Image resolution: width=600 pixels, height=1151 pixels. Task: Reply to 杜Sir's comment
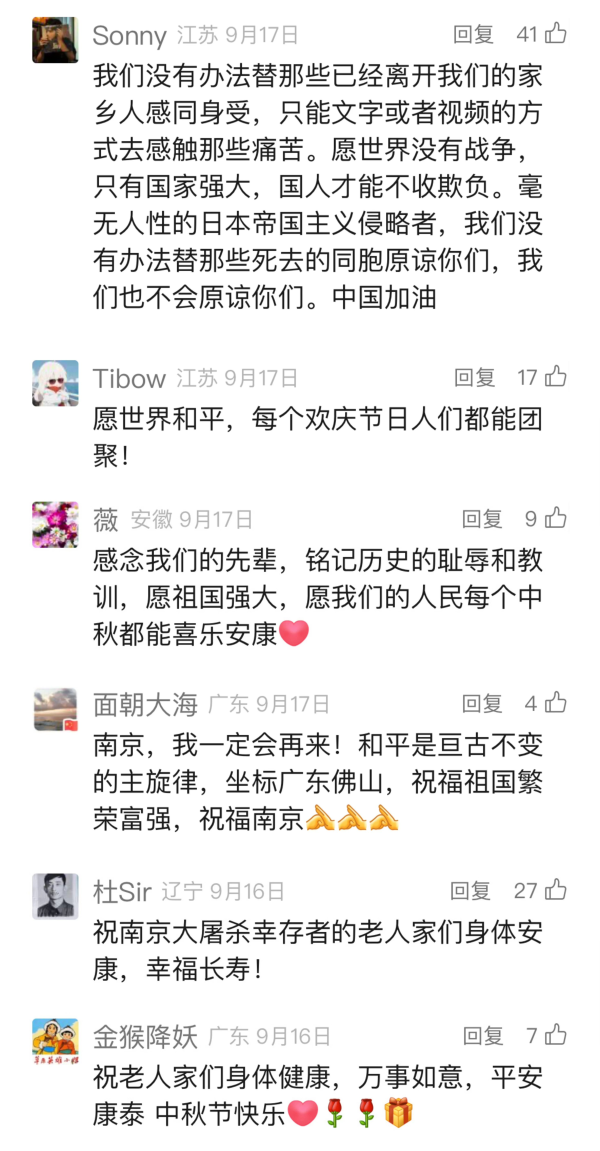tap(470, 890)
